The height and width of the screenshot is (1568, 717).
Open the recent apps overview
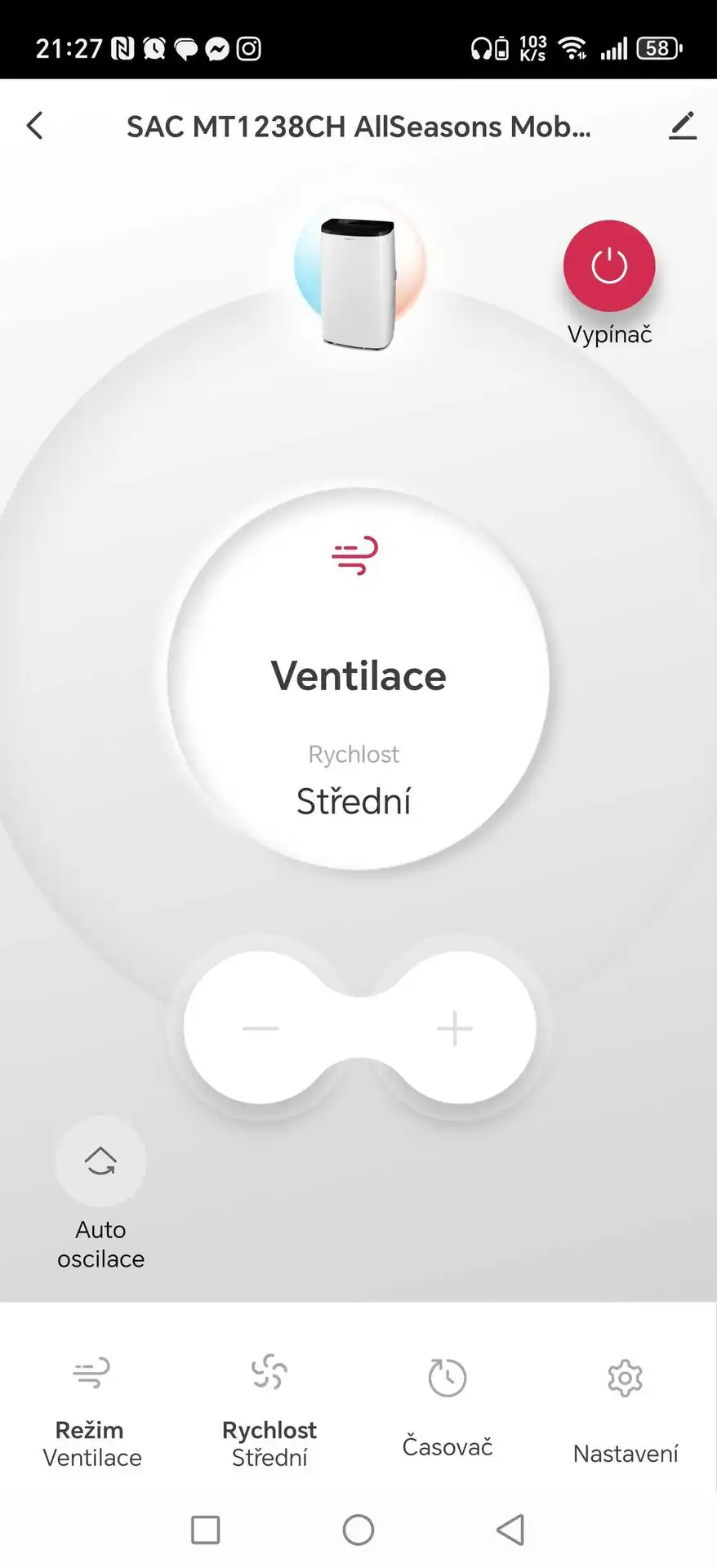click(x=206, y=1530)
